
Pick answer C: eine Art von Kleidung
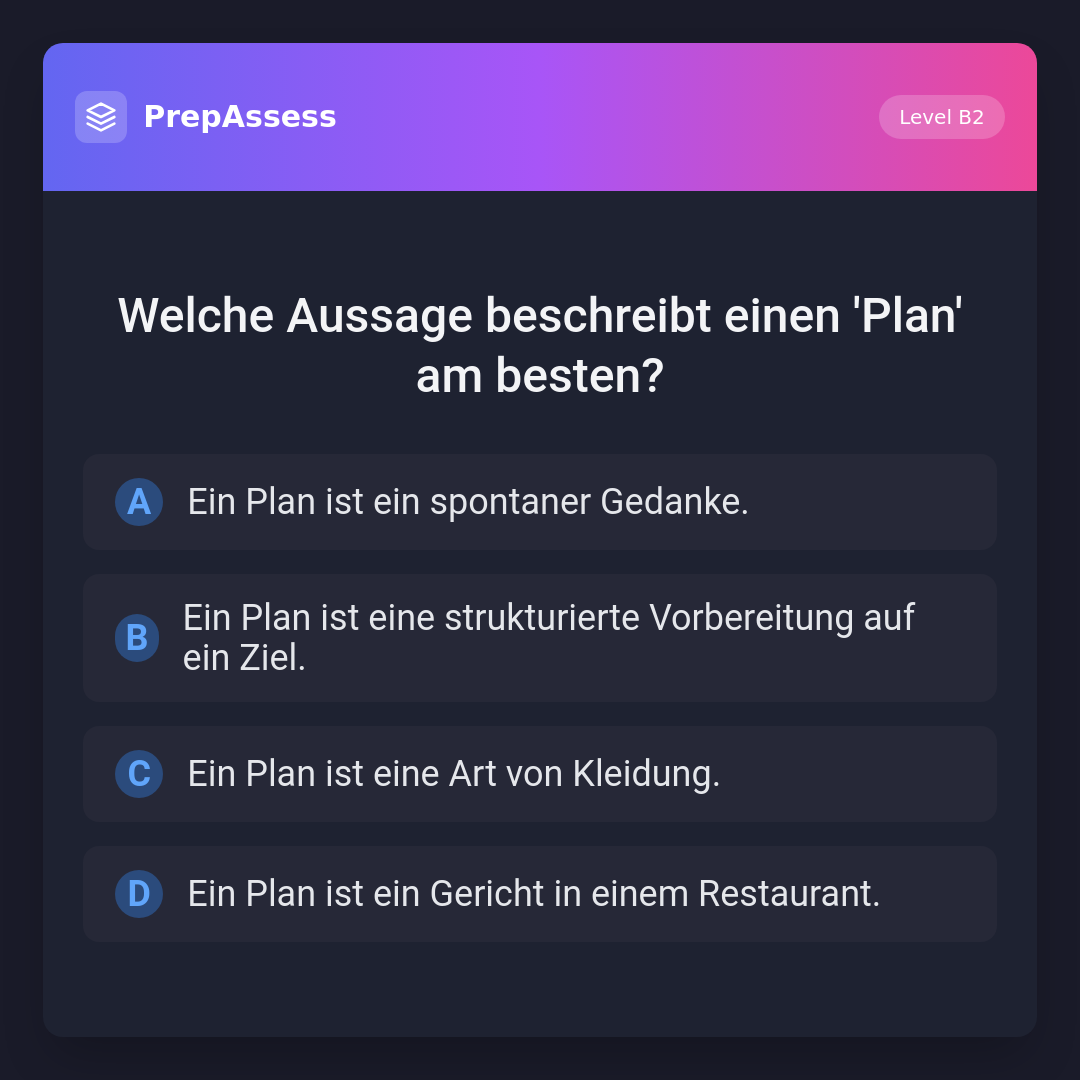[540, 774]
